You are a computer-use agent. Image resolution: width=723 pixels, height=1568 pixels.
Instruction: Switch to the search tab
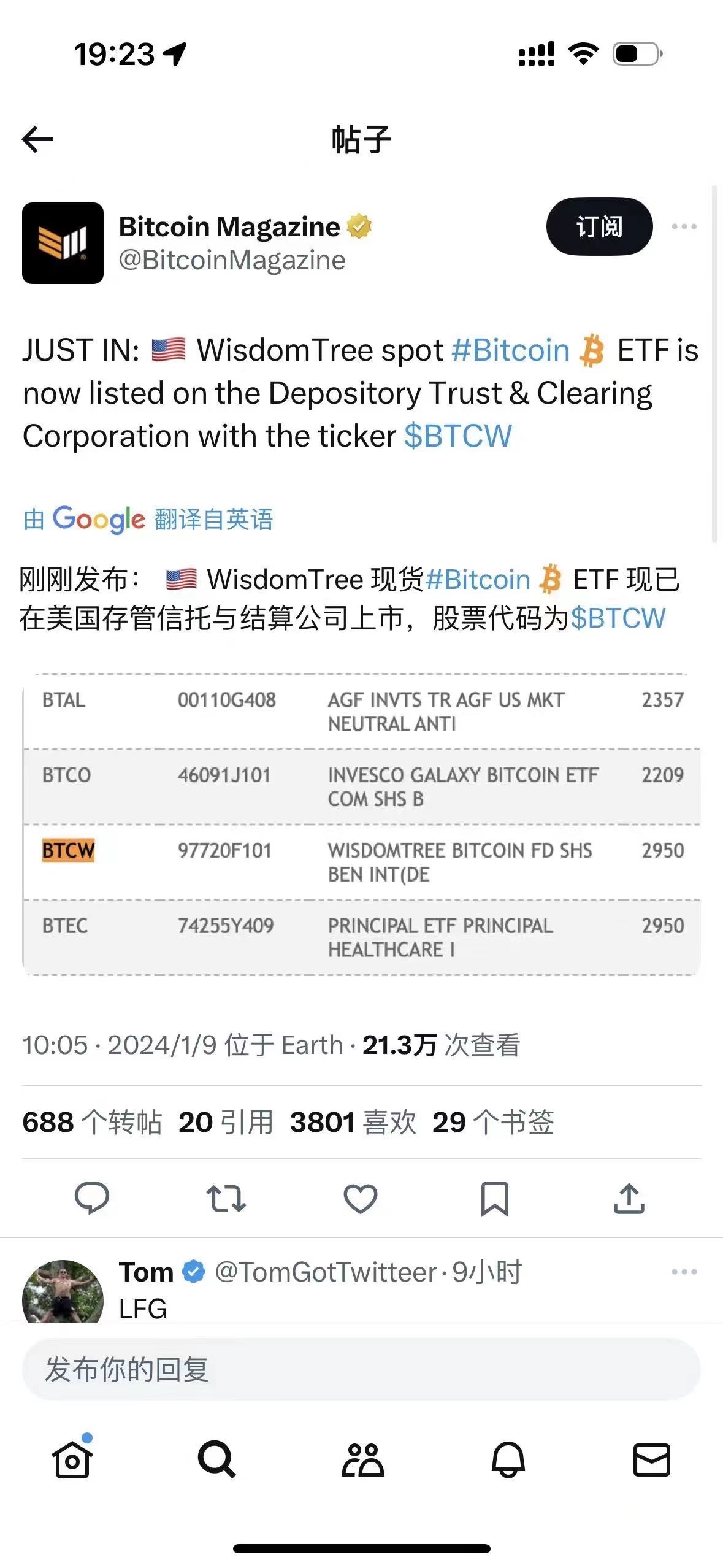216,1459
